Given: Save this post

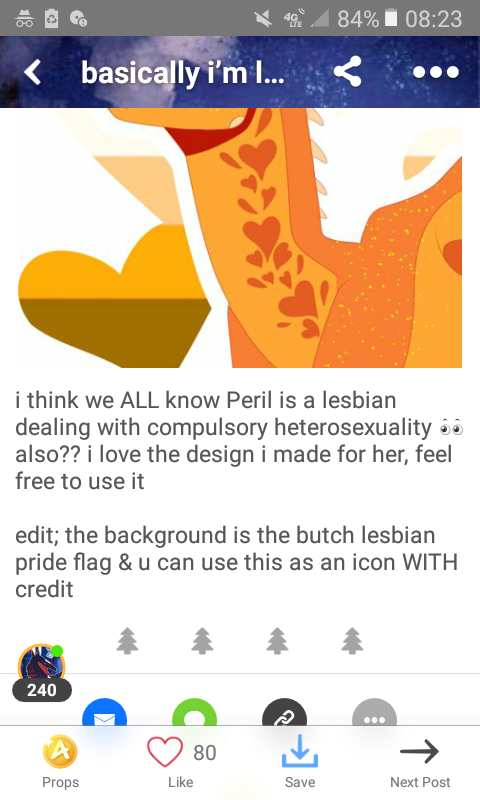Looking at the screenshot, I should pyautogui.click(x=300, y=761).
